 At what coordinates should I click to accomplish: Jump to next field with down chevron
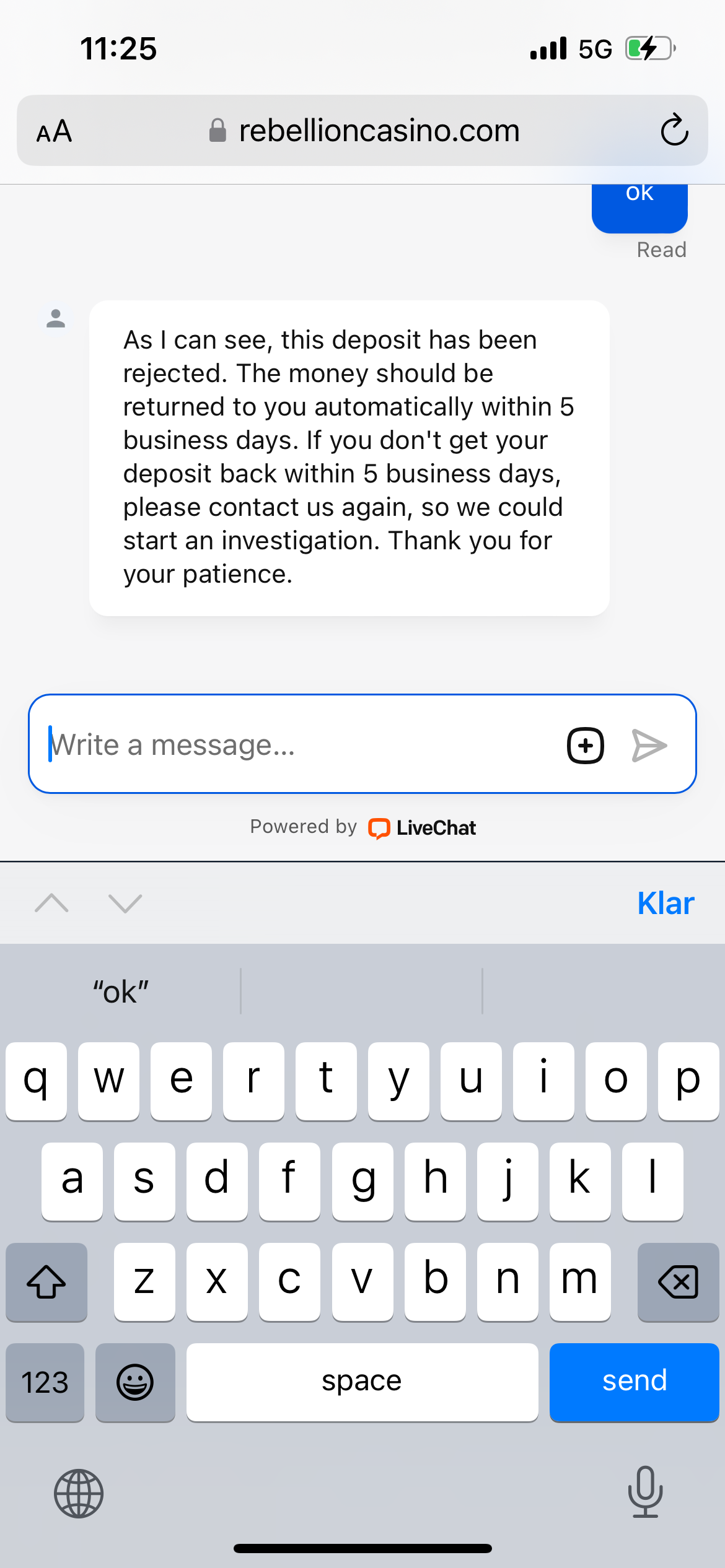[125, 904]
